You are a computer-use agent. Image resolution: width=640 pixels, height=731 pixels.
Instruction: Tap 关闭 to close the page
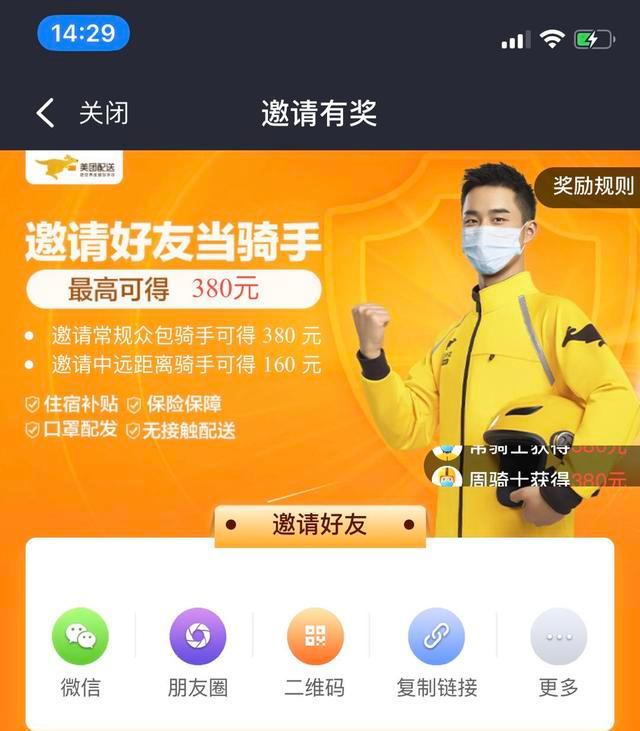click(103, 113)
